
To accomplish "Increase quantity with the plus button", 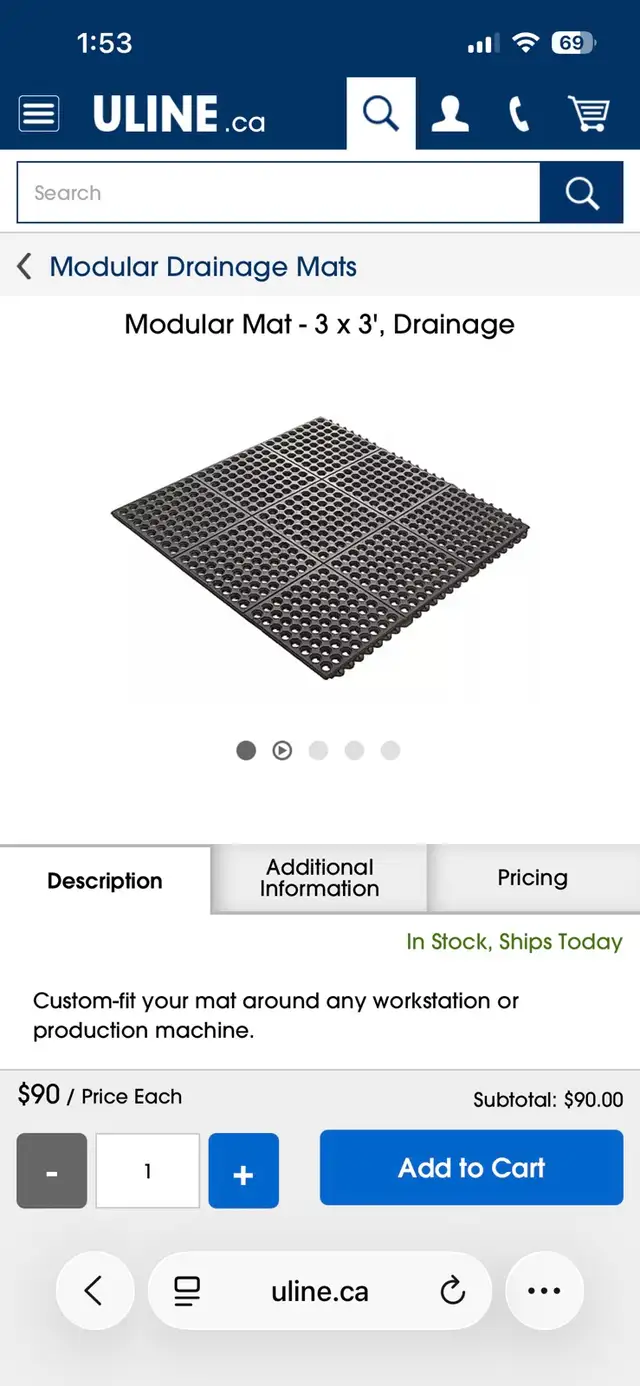I will coord(243,1171).
